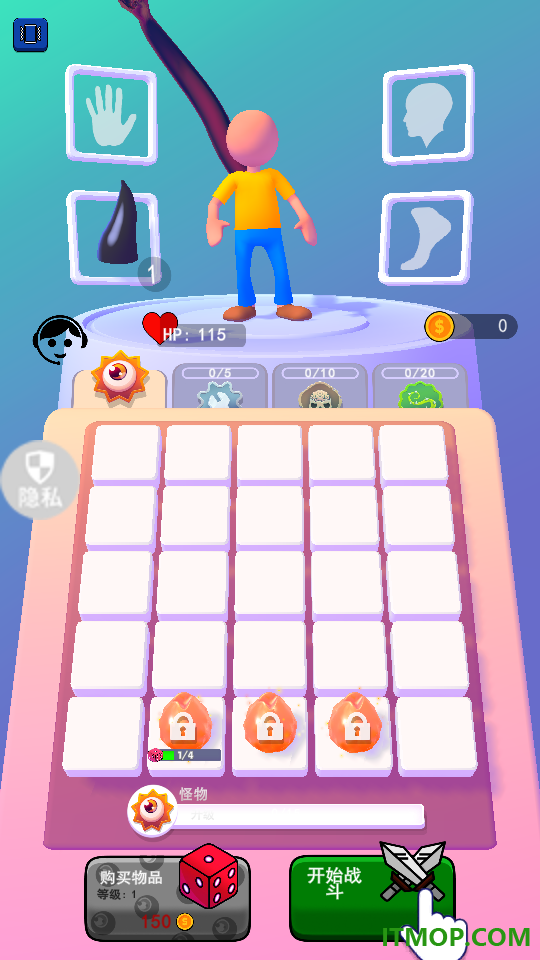
Task: Tap the blue vibration icon at top
Action: [x=30, y=35]
